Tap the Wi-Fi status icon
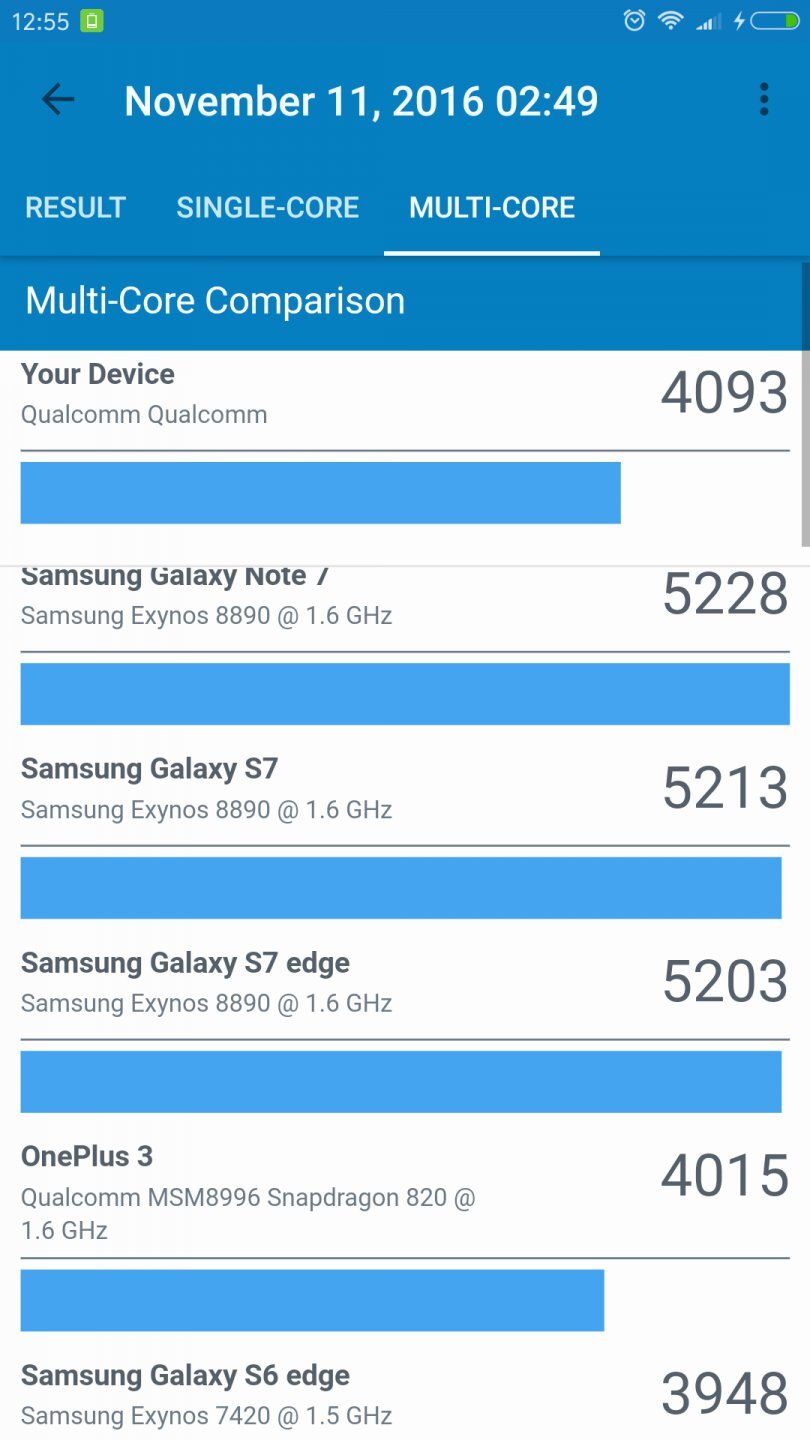The image size is (810, 1440). [x=671, y=20]
